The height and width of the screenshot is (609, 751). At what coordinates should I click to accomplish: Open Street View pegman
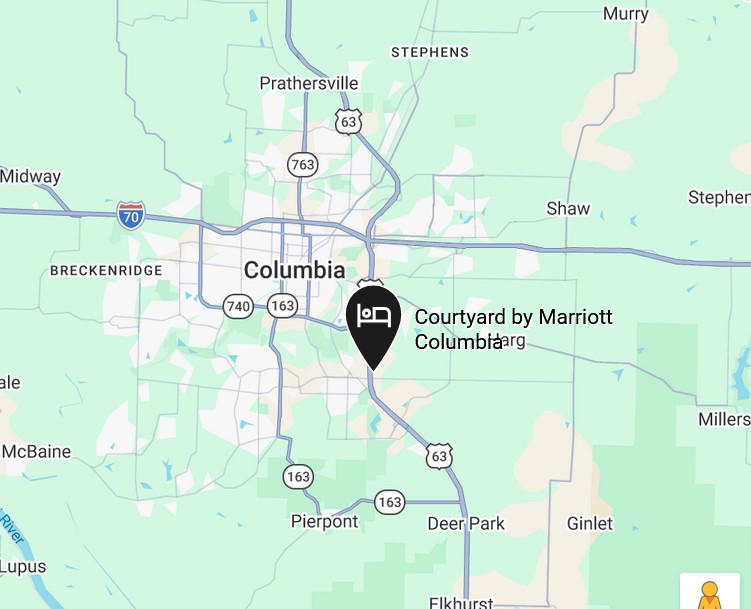click(x=710, y=594)
